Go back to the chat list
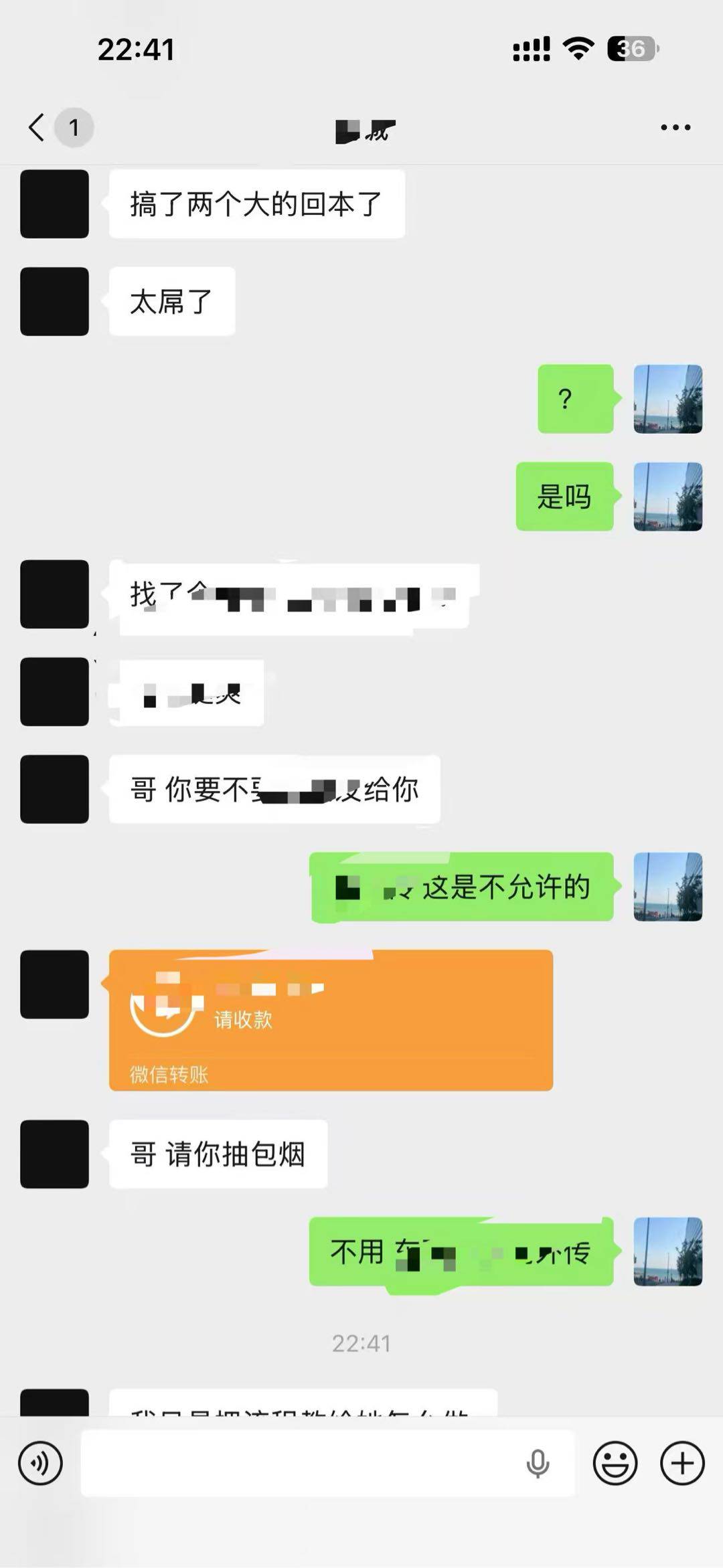The height and width of the screenshot is (1568, 723). point(37,127)
